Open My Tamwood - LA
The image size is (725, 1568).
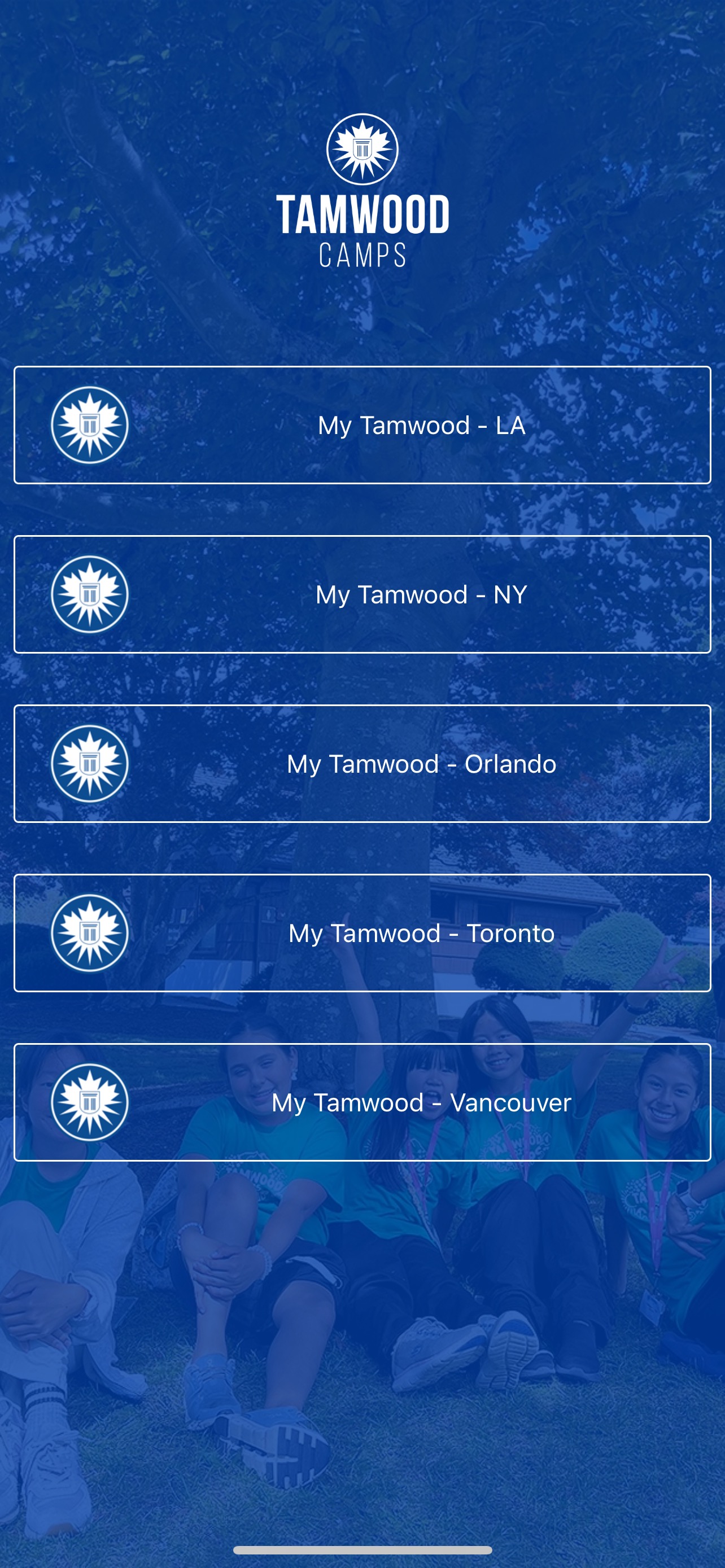pyautogui.click(x=362, y=425)
